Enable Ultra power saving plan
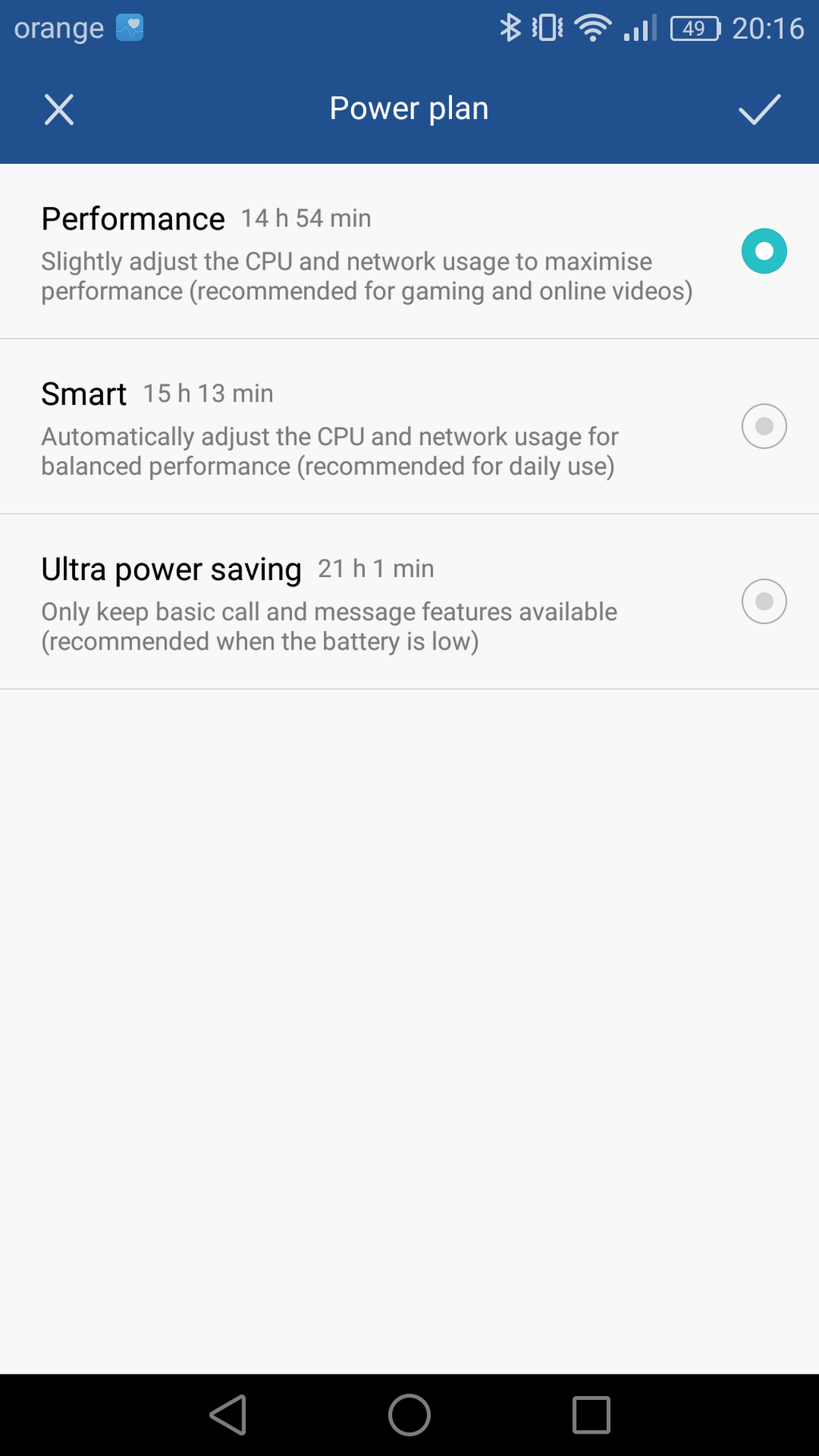819x1456 pixels. (409, 602)
